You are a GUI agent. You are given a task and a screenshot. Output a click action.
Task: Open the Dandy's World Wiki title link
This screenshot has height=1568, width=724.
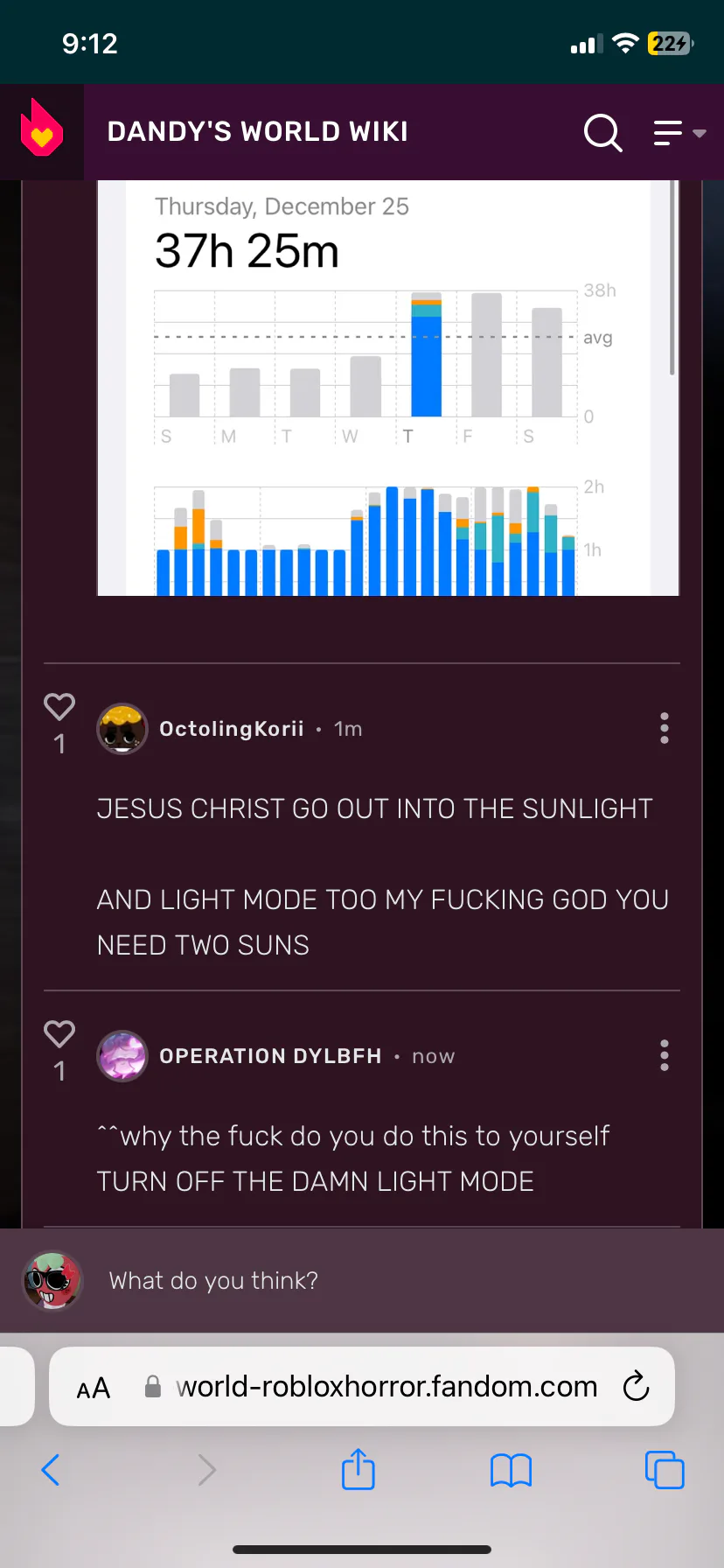257,131
